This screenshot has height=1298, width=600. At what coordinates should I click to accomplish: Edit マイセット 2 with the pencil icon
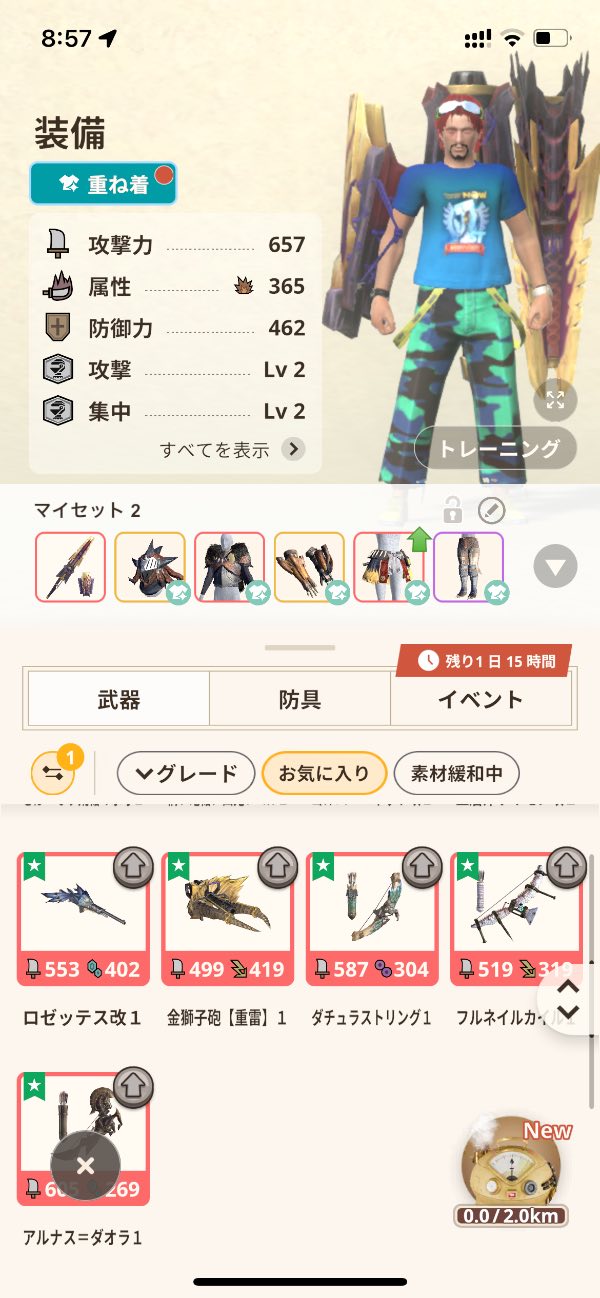point(492,512)
